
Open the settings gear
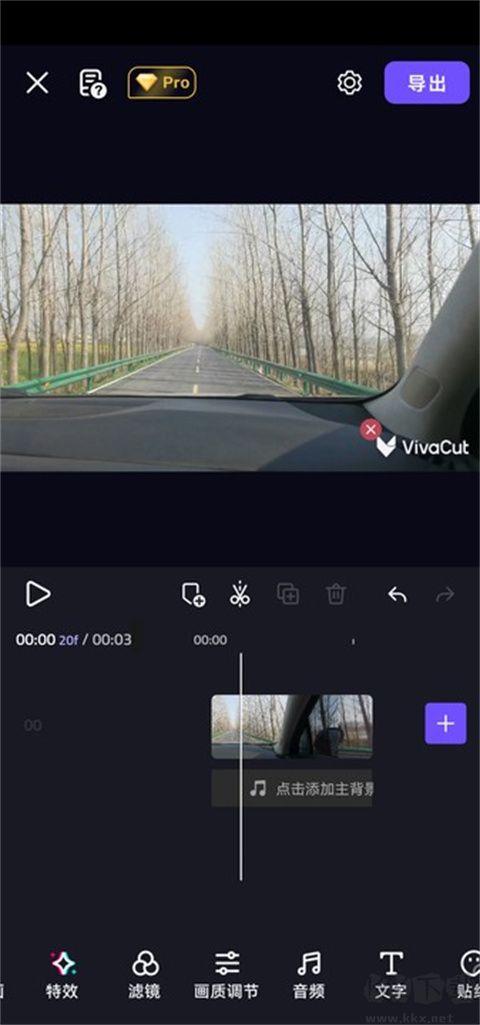tap(349, 83)
